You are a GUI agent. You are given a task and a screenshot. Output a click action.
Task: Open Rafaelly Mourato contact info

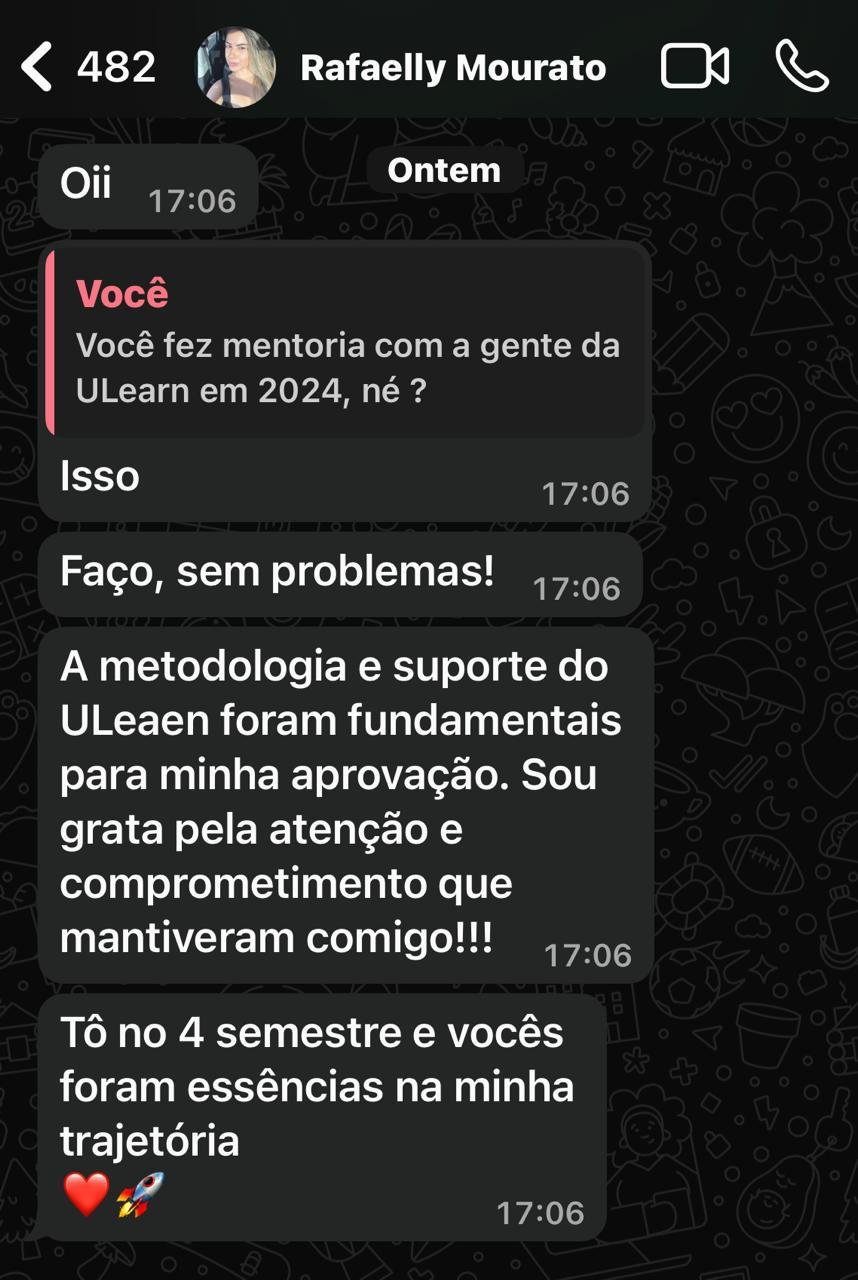(453, 68)
